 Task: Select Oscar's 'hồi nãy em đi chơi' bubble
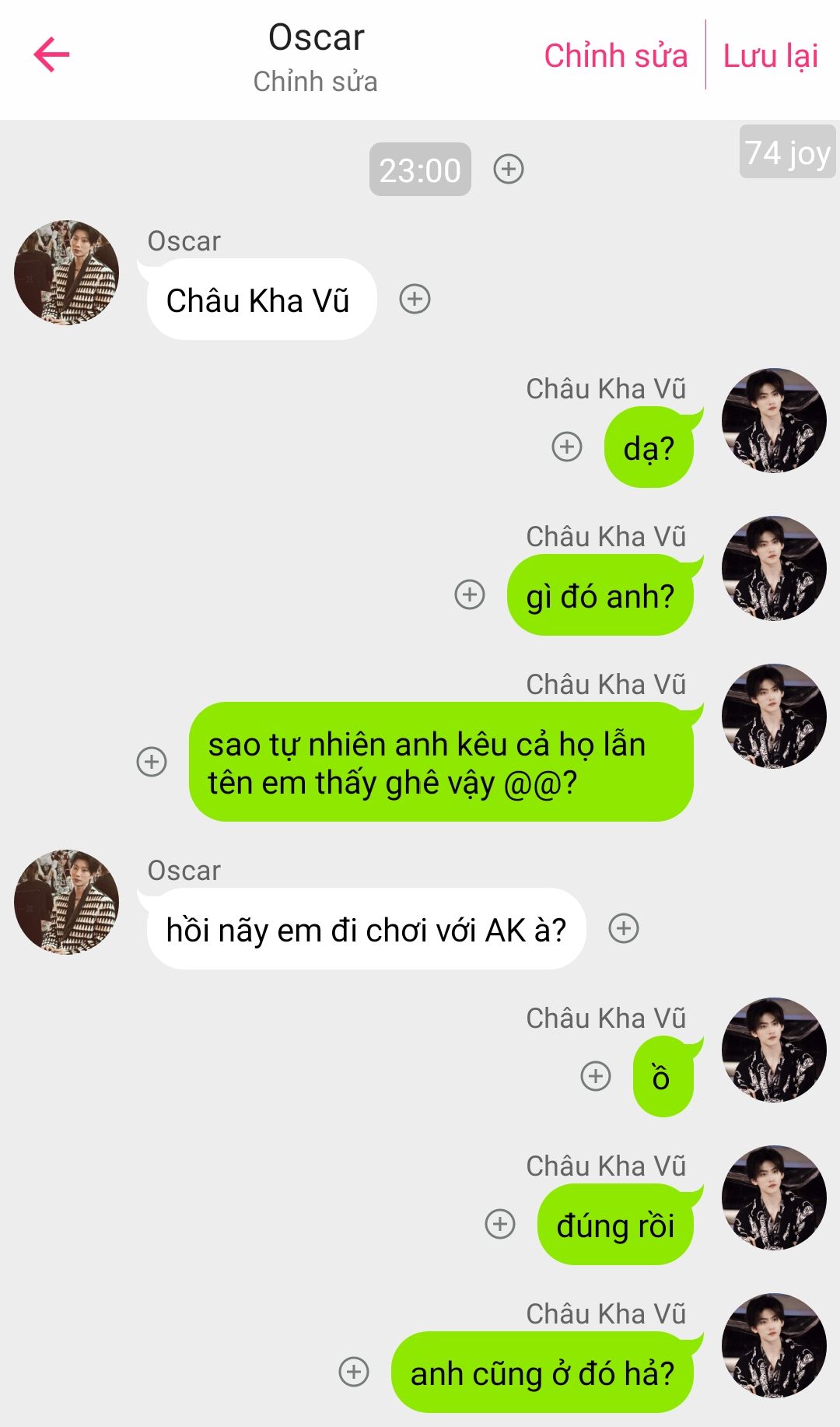[366, 929]
